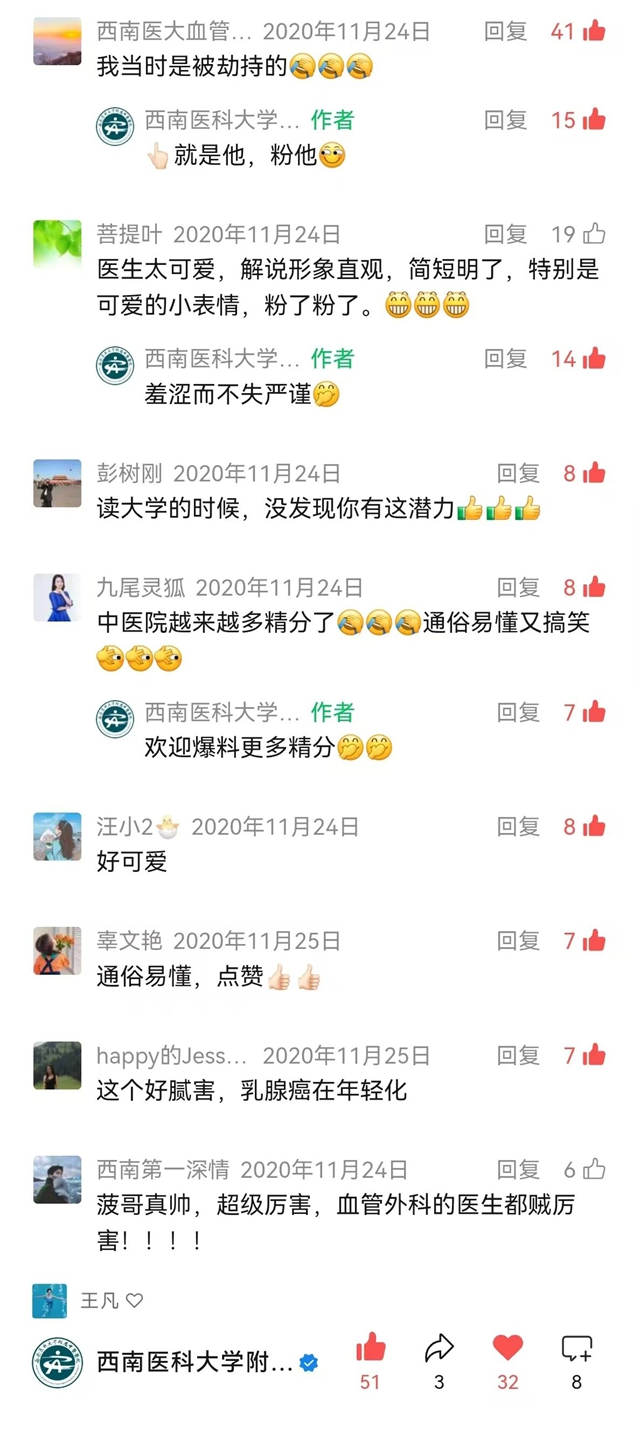Share this video via the arrow icon
The image size is (640, 1439).
(x=439, y=1349)
